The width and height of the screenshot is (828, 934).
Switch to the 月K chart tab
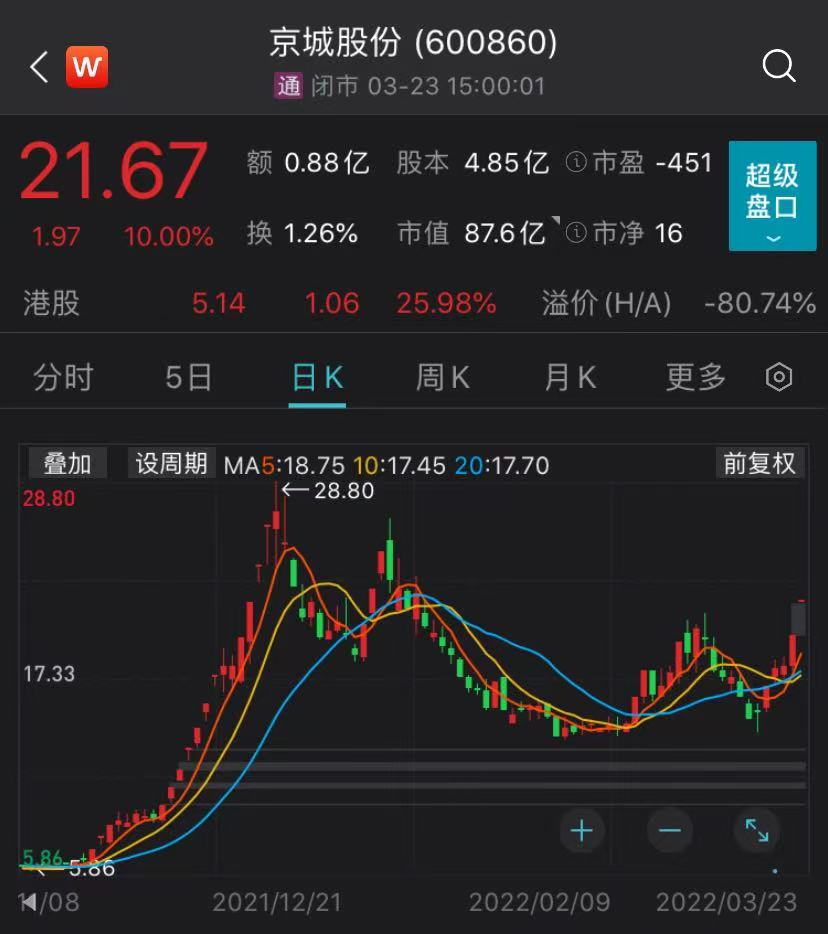pyautogui.click(x=570, y=377)
